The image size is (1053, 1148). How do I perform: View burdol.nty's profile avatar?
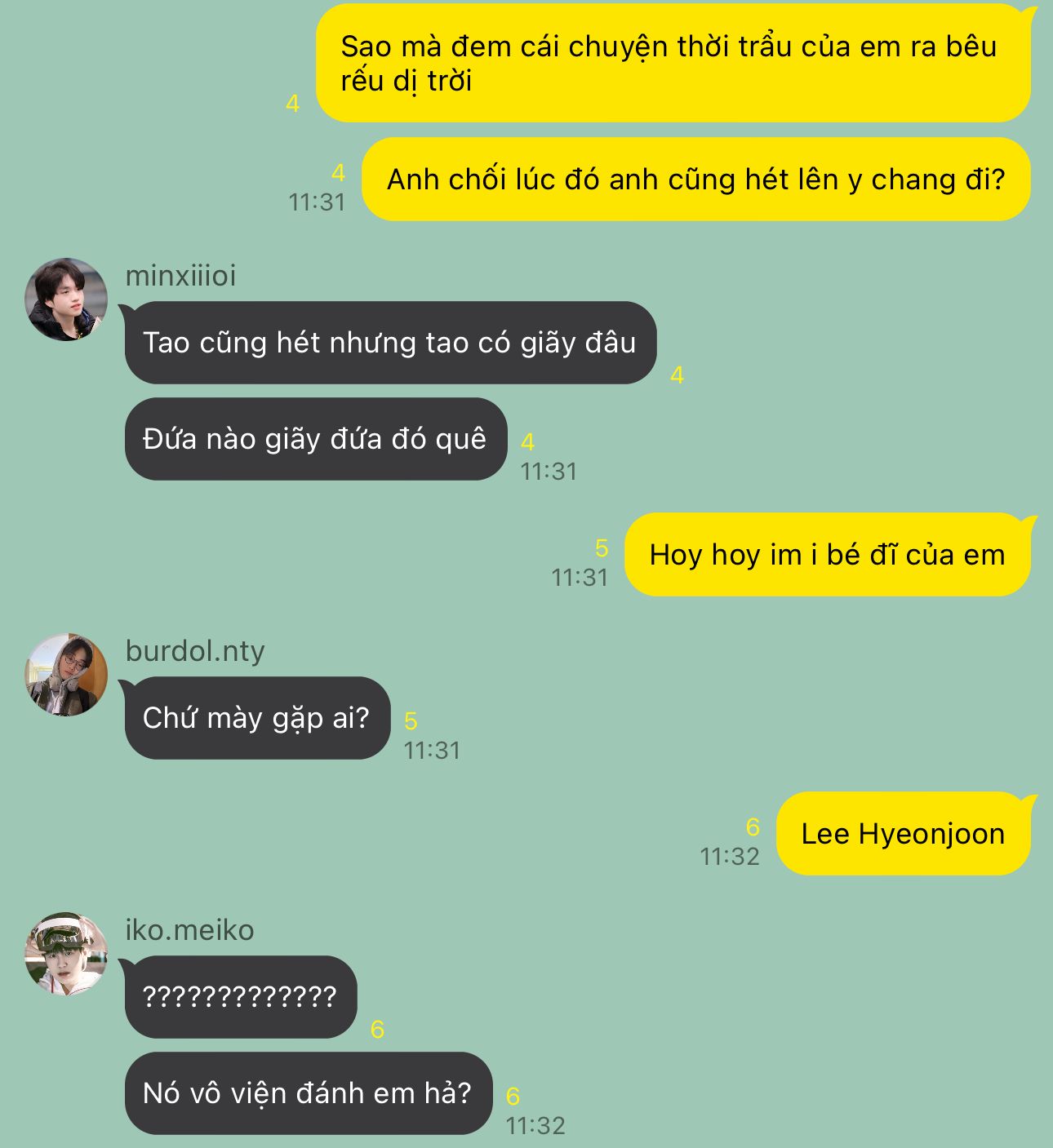point(66,675)
